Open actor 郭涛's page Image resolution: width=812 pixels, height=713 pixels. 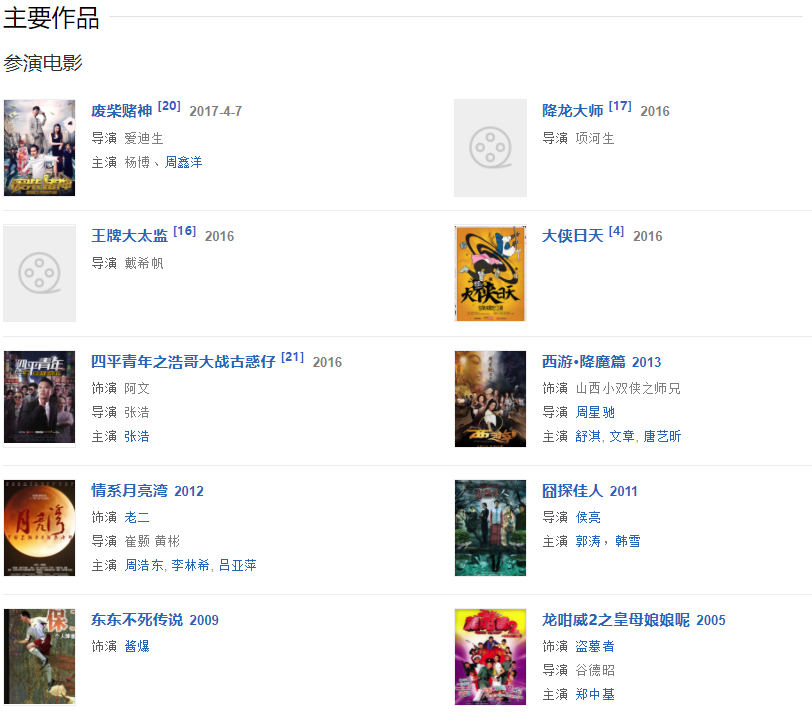pos(587,541)
